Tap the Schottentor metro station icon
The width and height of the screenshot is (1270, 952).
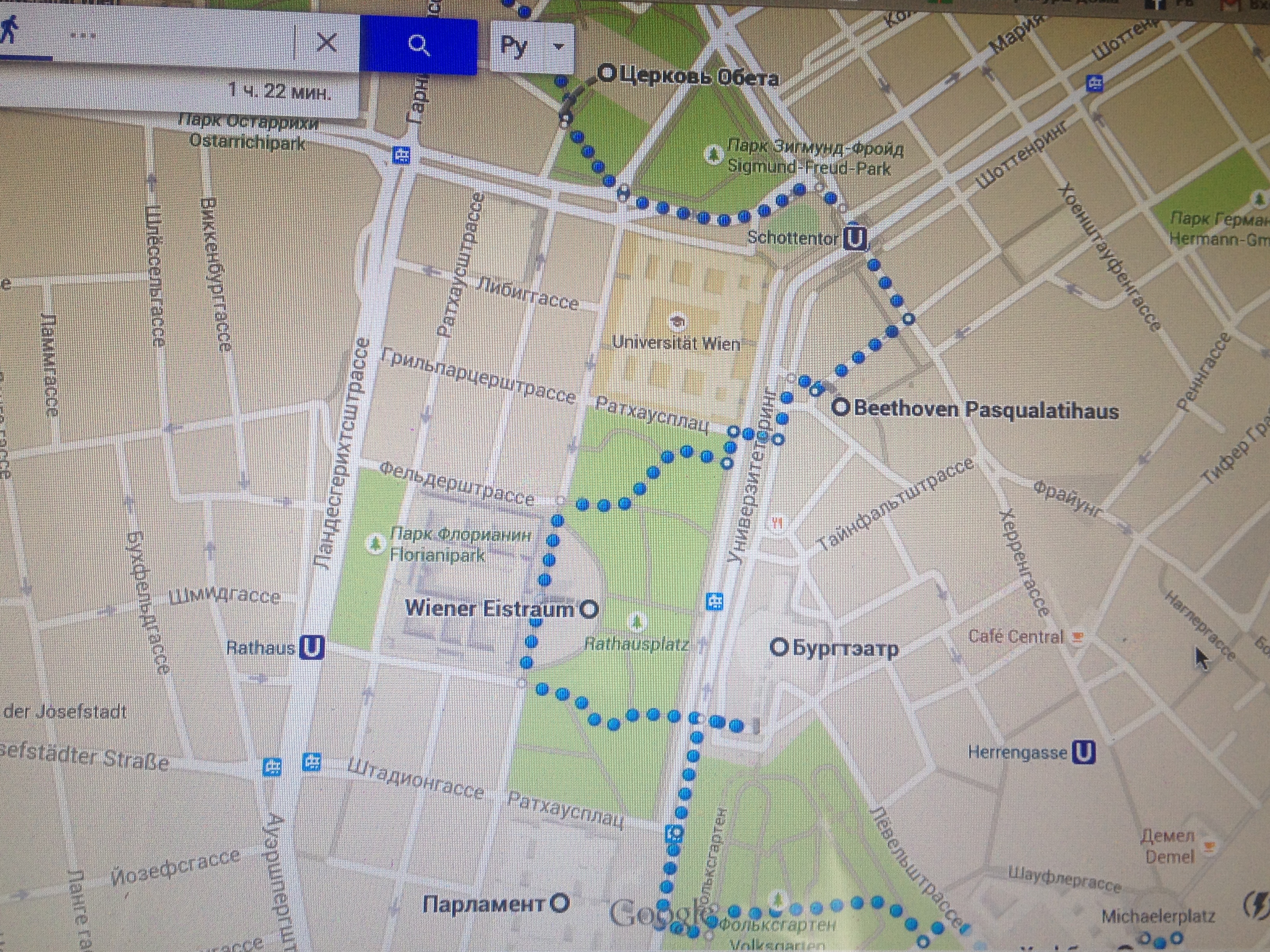tap(855, 238)
